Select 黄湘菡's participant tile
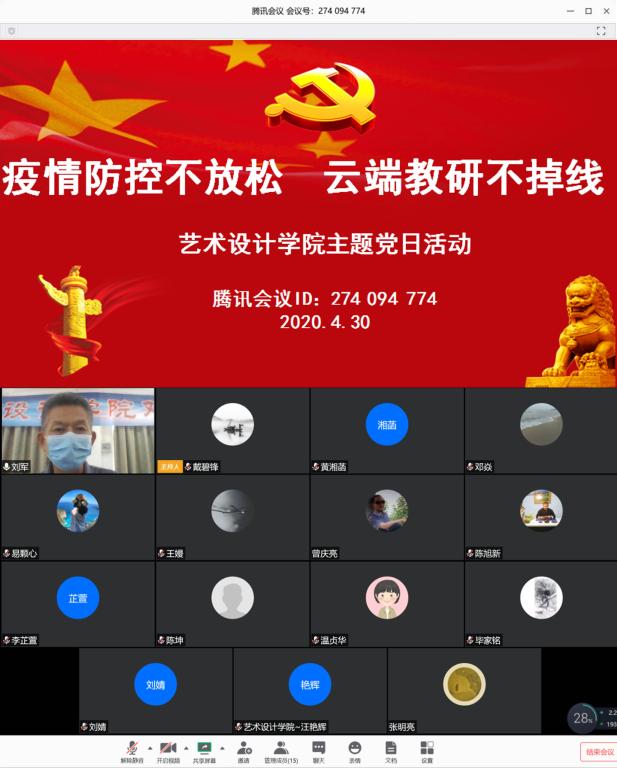 point(386,430)
